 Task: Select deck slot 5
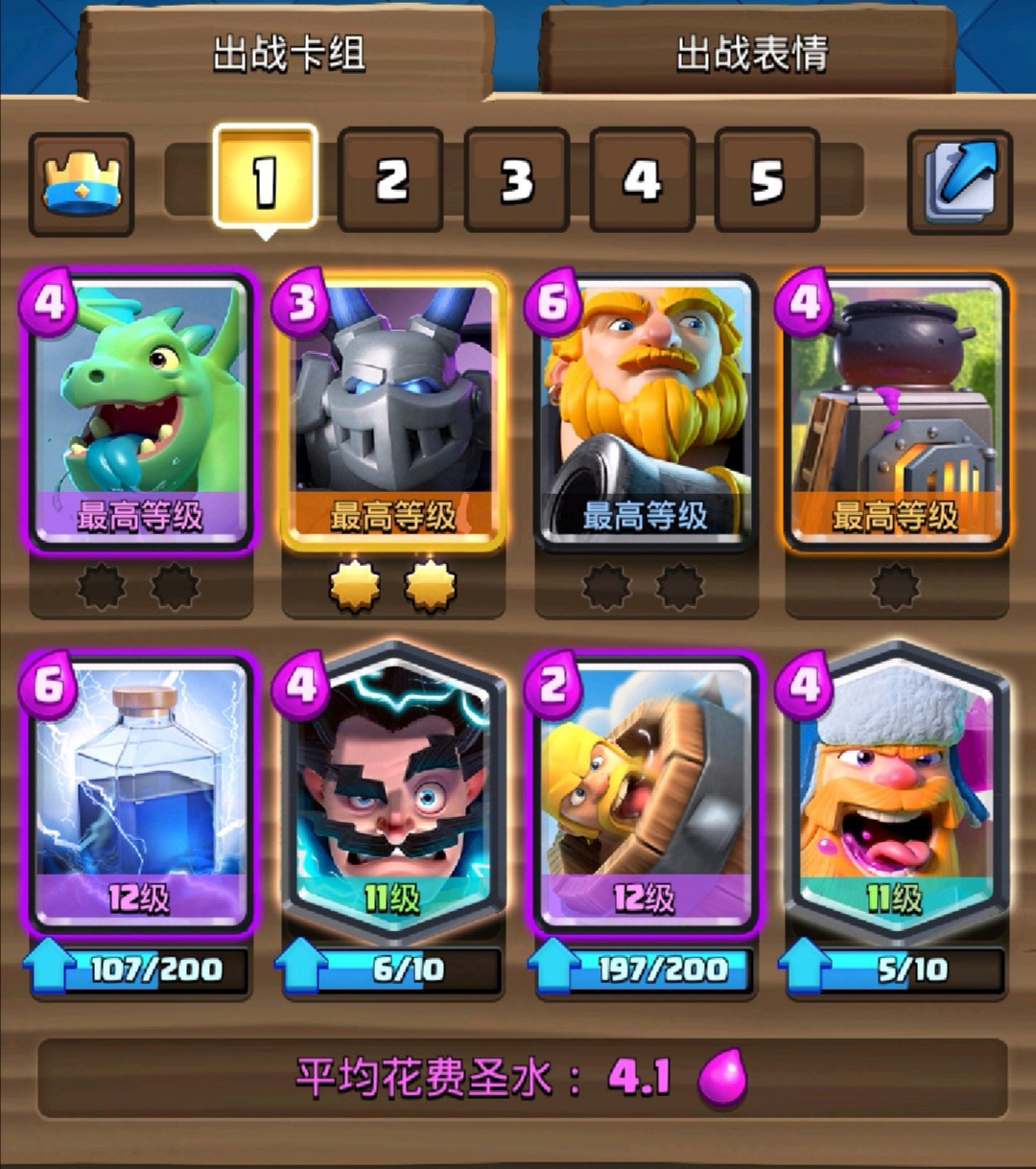(766, 180)
